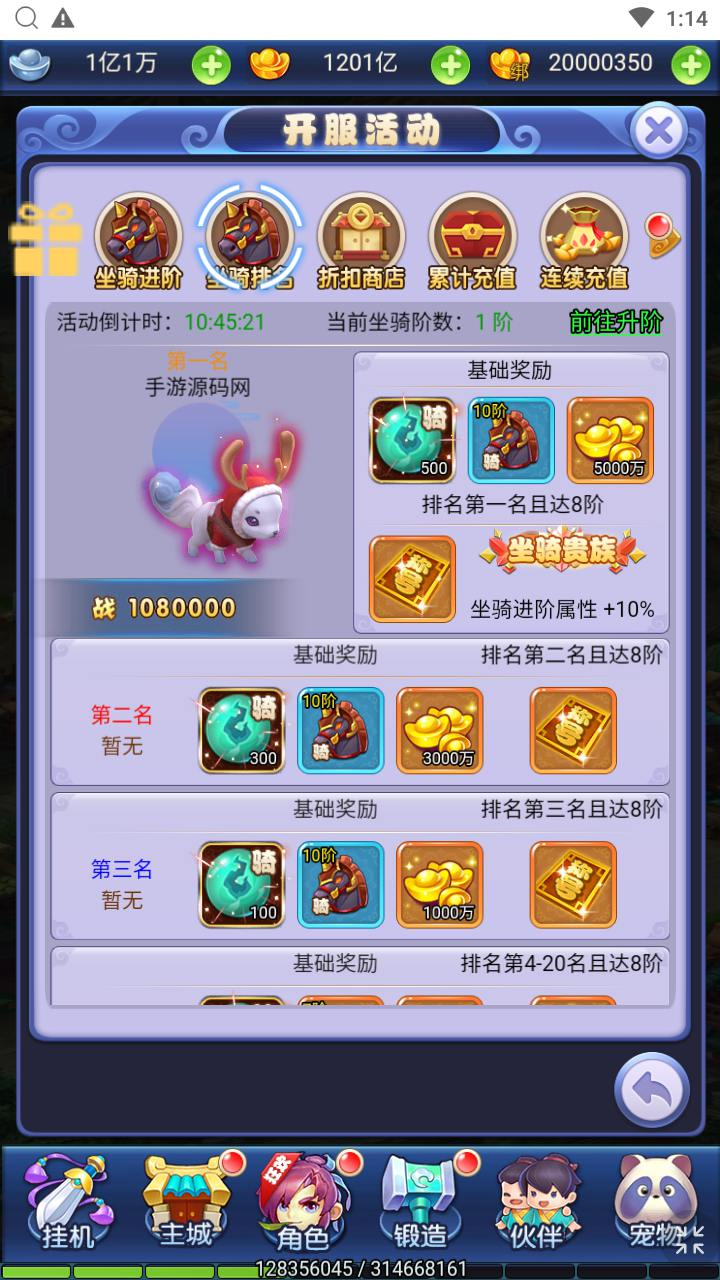The width and height of the screenshot is (720, 1280).
Task: Tap the plus button beside 20000350
Action: coord(690,66)
